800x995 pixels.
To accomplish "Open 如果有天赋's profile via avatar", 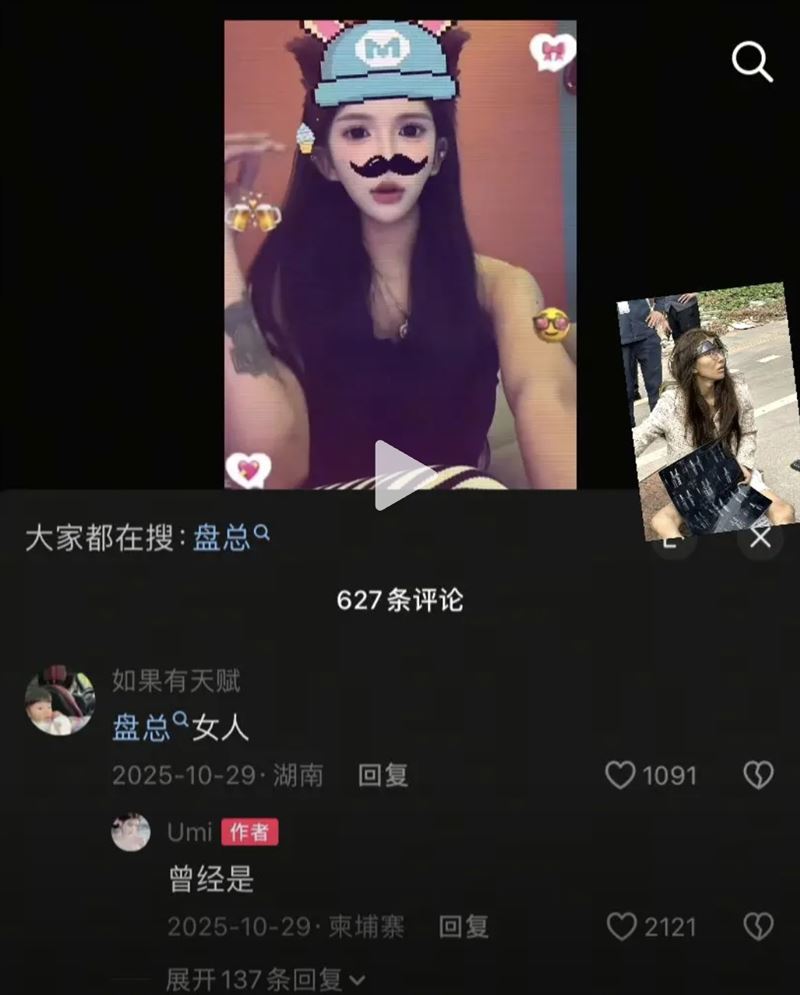I will (x=62, y=697).
